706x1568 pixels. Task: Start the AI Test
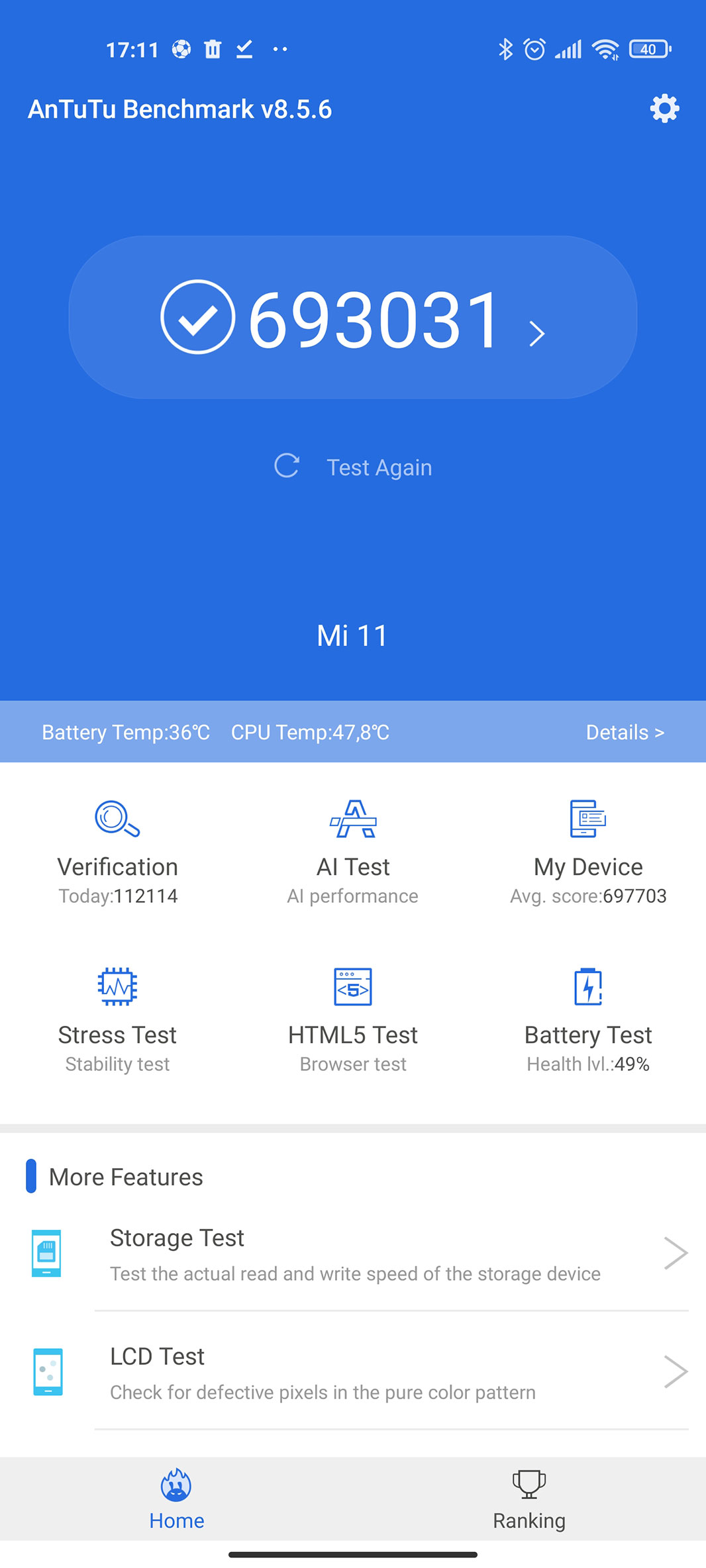click(x=353, y=851)
